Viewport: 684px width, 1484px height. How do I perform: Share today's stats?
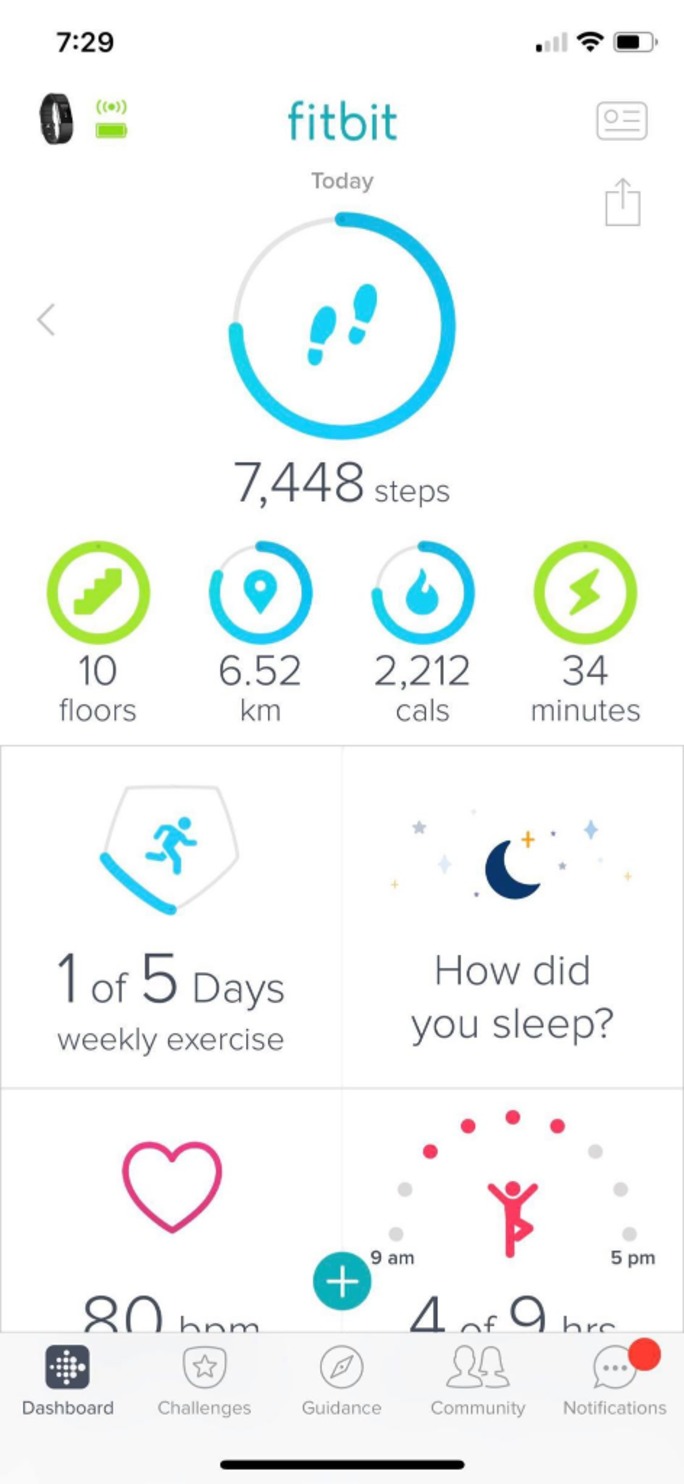click(621, 202)
